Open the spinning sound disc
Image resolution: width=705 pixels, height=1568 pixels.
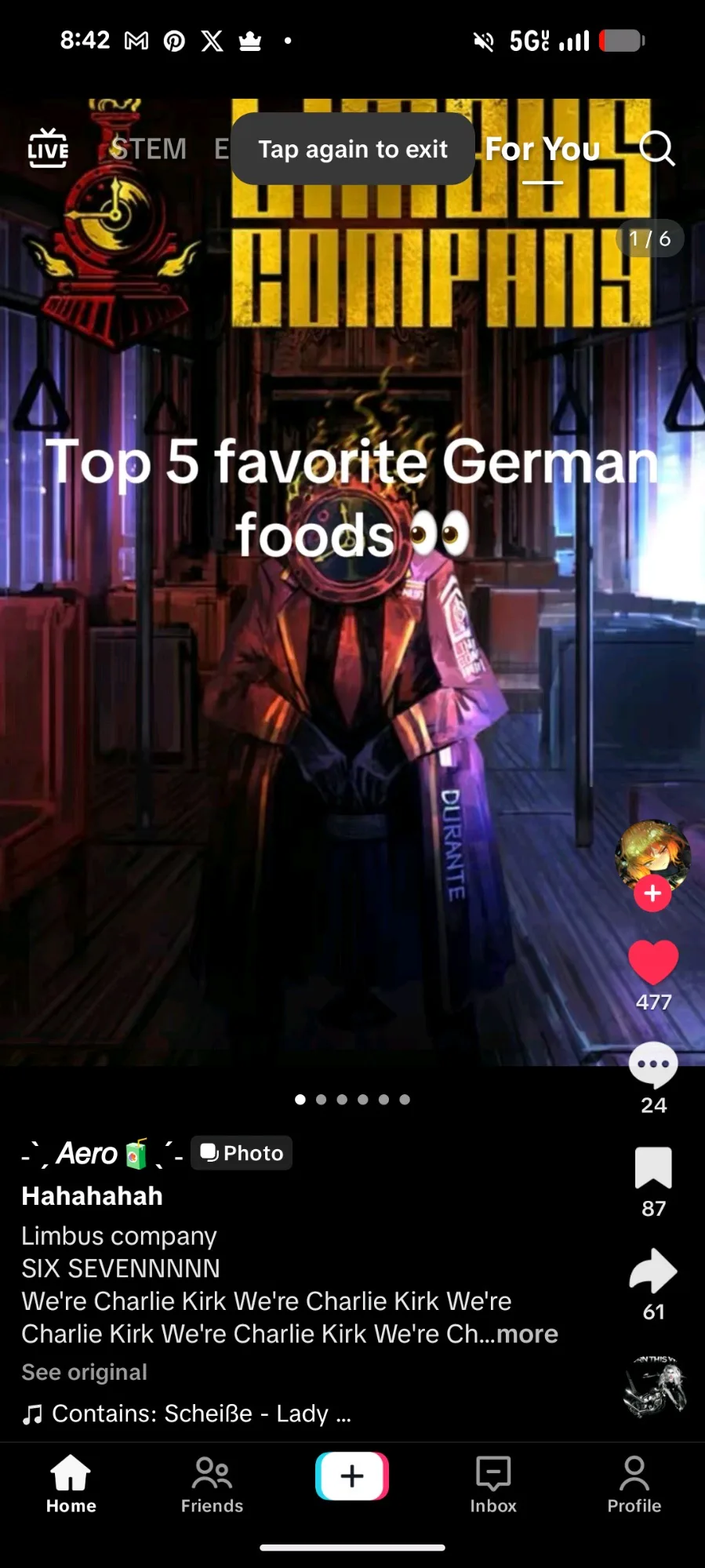point(655,1386)
